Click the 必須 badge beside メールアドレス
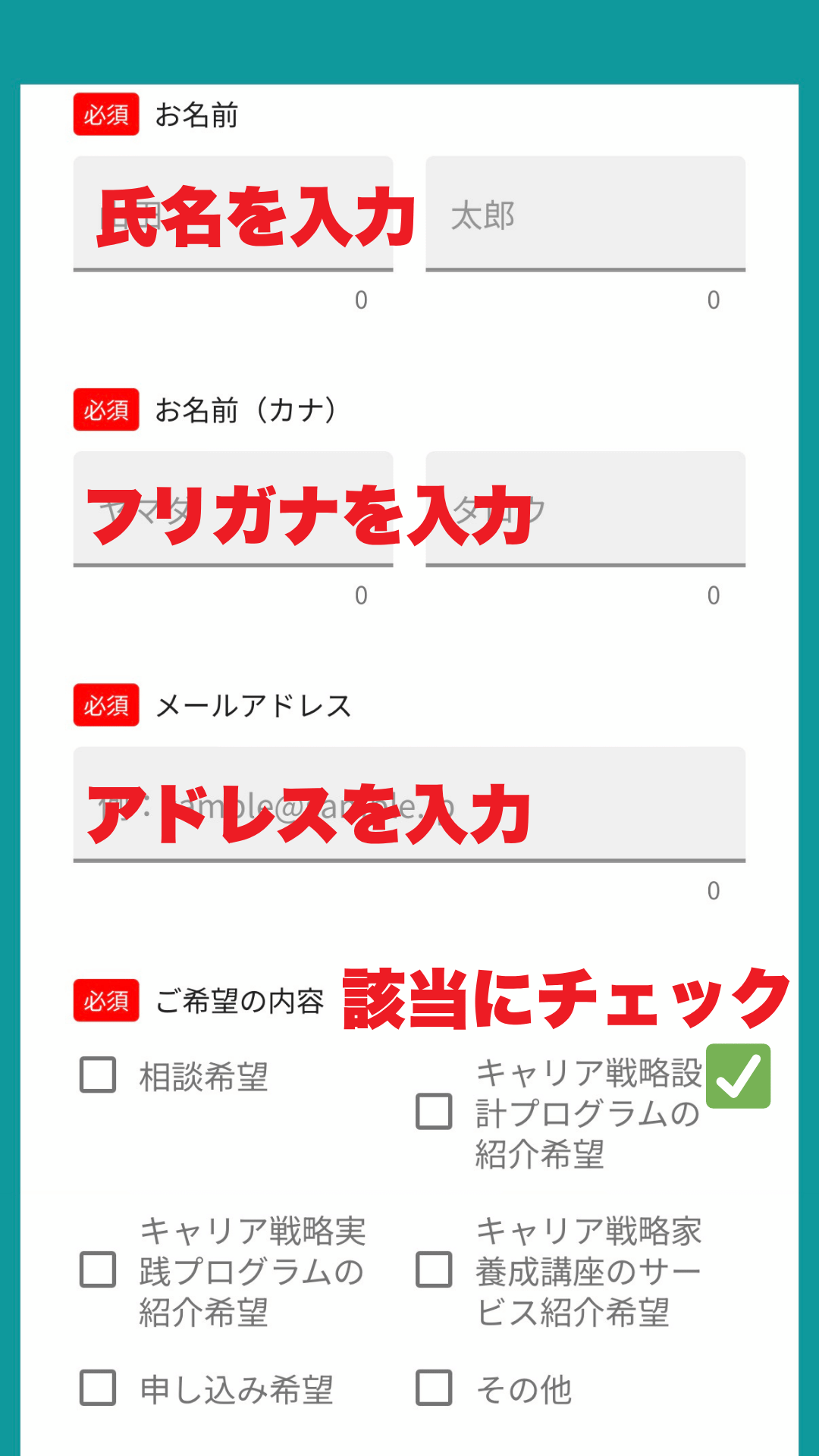The height and width of the screenshot is (1456, 819). (x=106, y=705)
